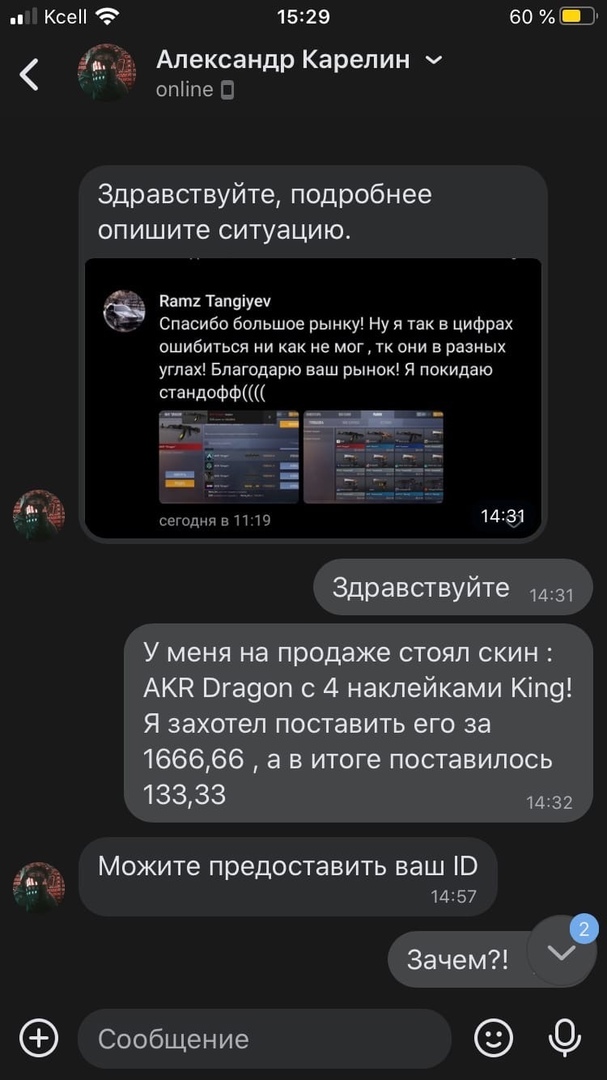Open forwarded Ramz Tangiyev post screenshot
The image size is (607, 1080).
tap(312, 398)
